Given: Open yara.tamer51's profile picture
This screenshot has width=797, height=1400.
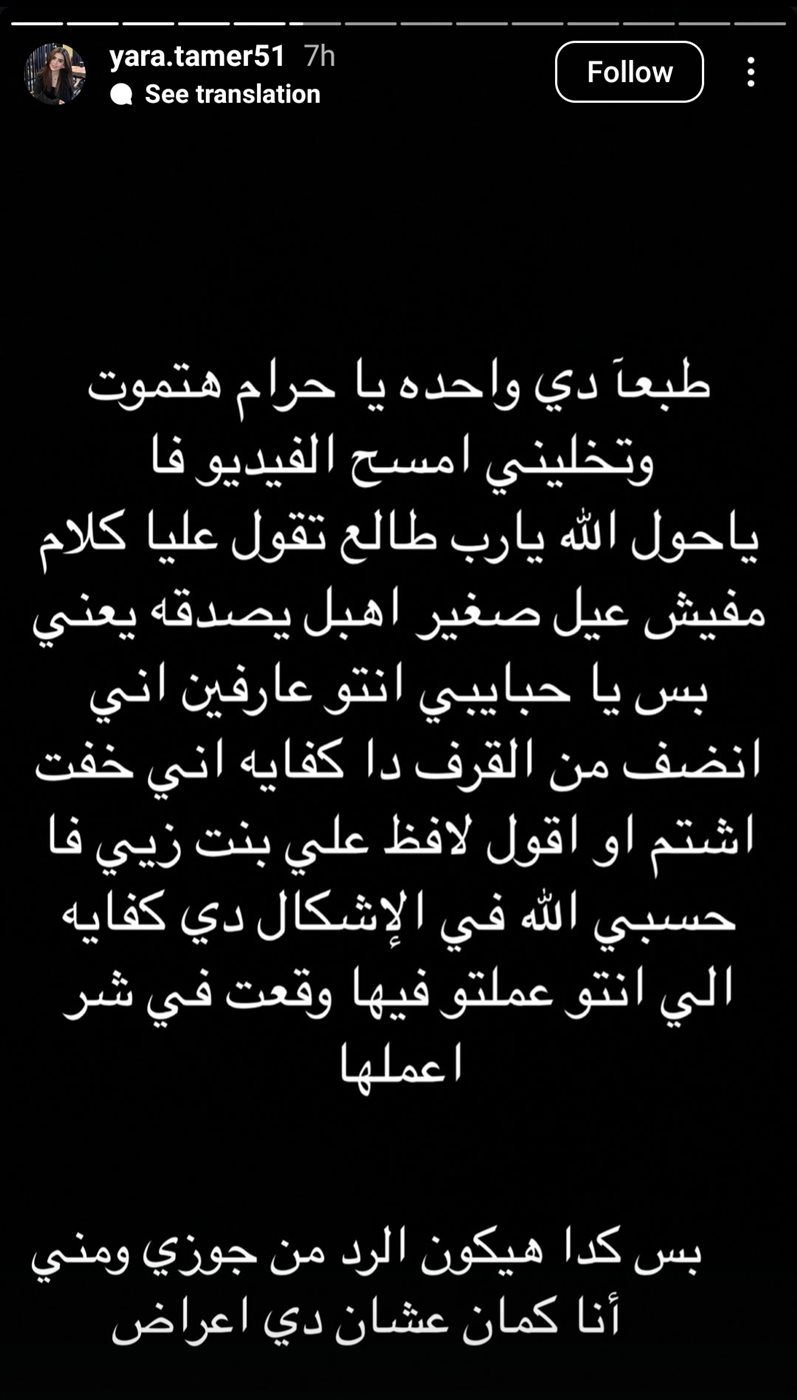Looking at the screenshot, I should (x=55, y=73).
